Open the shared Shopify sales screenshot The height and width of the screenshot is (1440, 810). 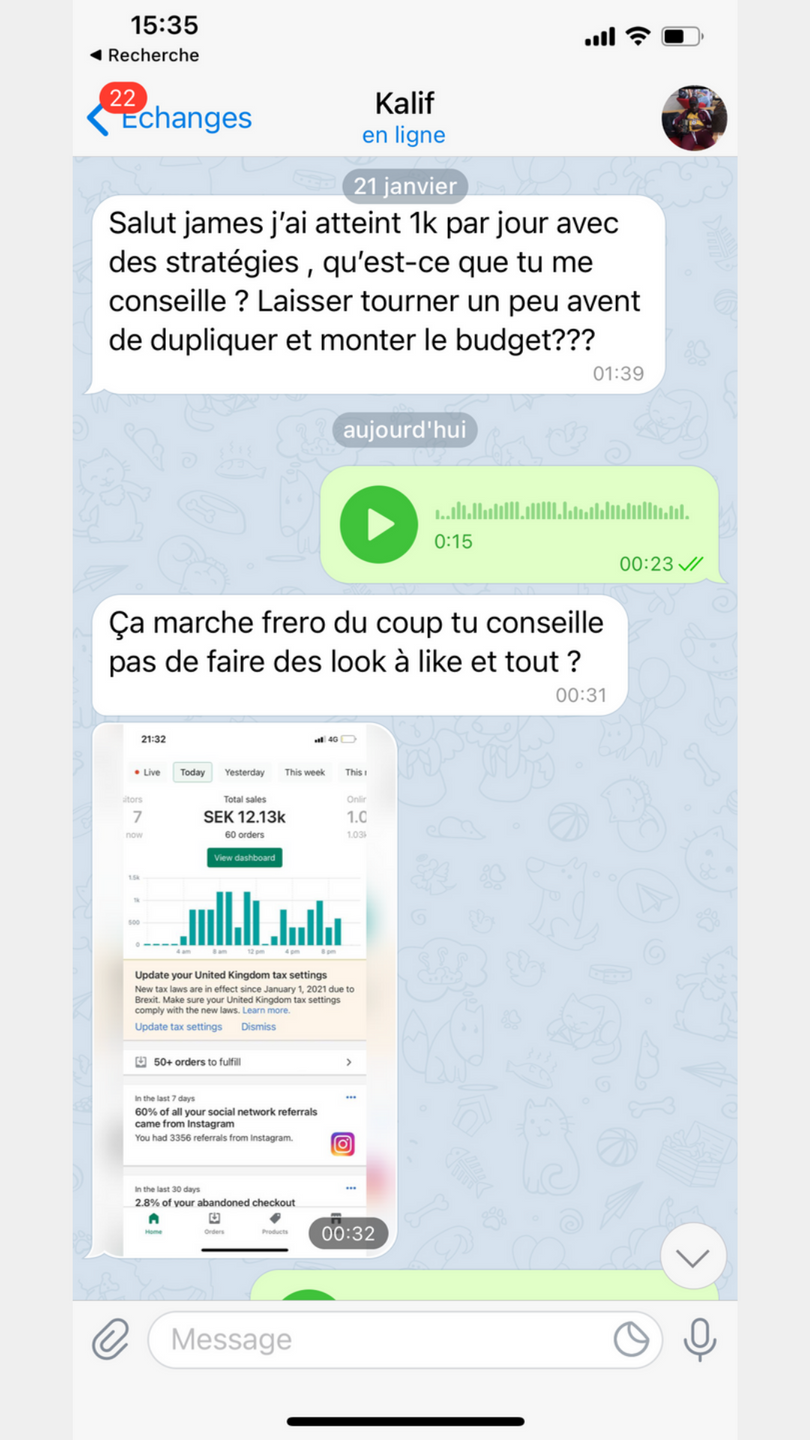click(x=244, y=990)
